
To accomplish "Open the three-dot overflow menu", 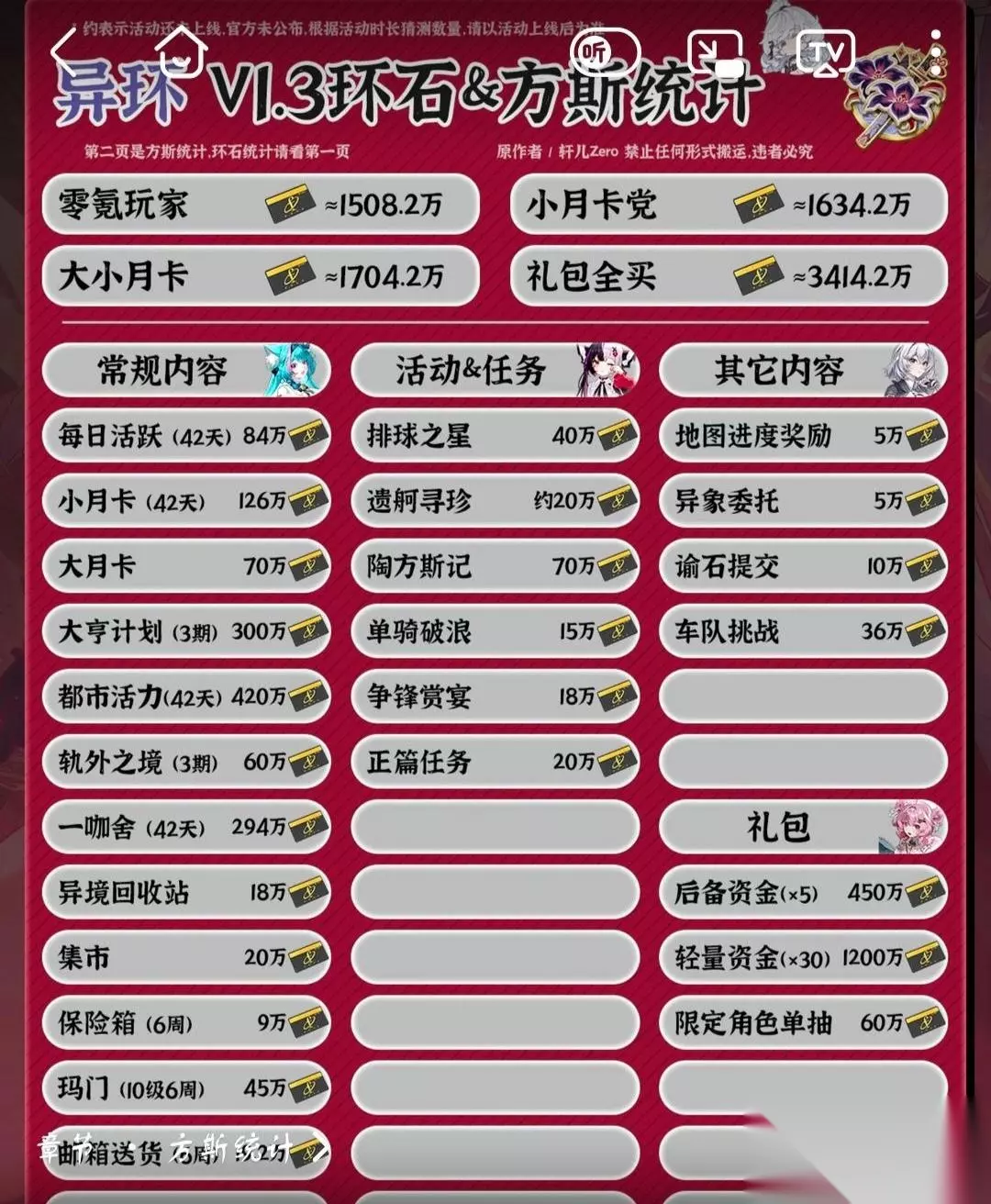I will pos(935,52).
